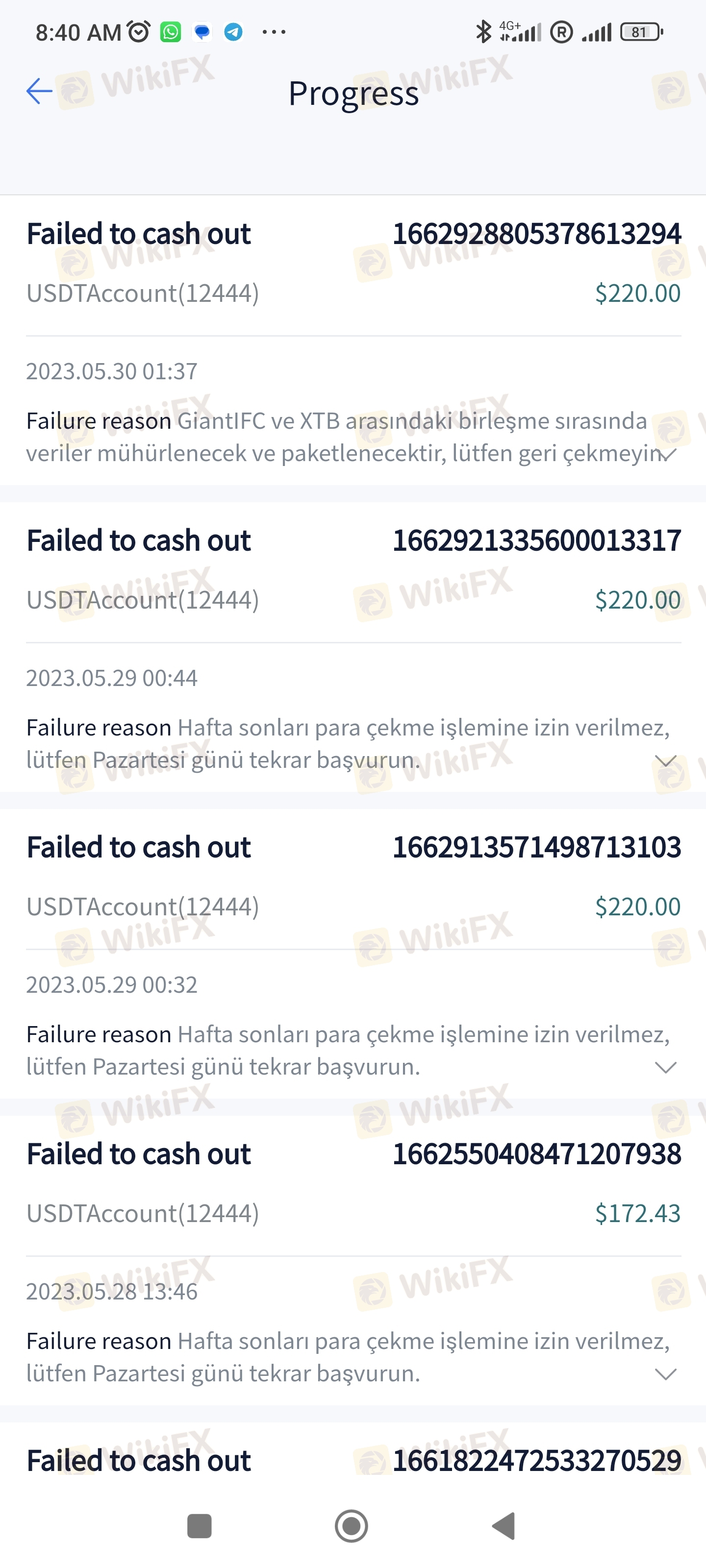Viewport: 706px width, 1568px height.
Task: Expand failure reason for the 00:32 cash-out
Action: (665, 1068)
